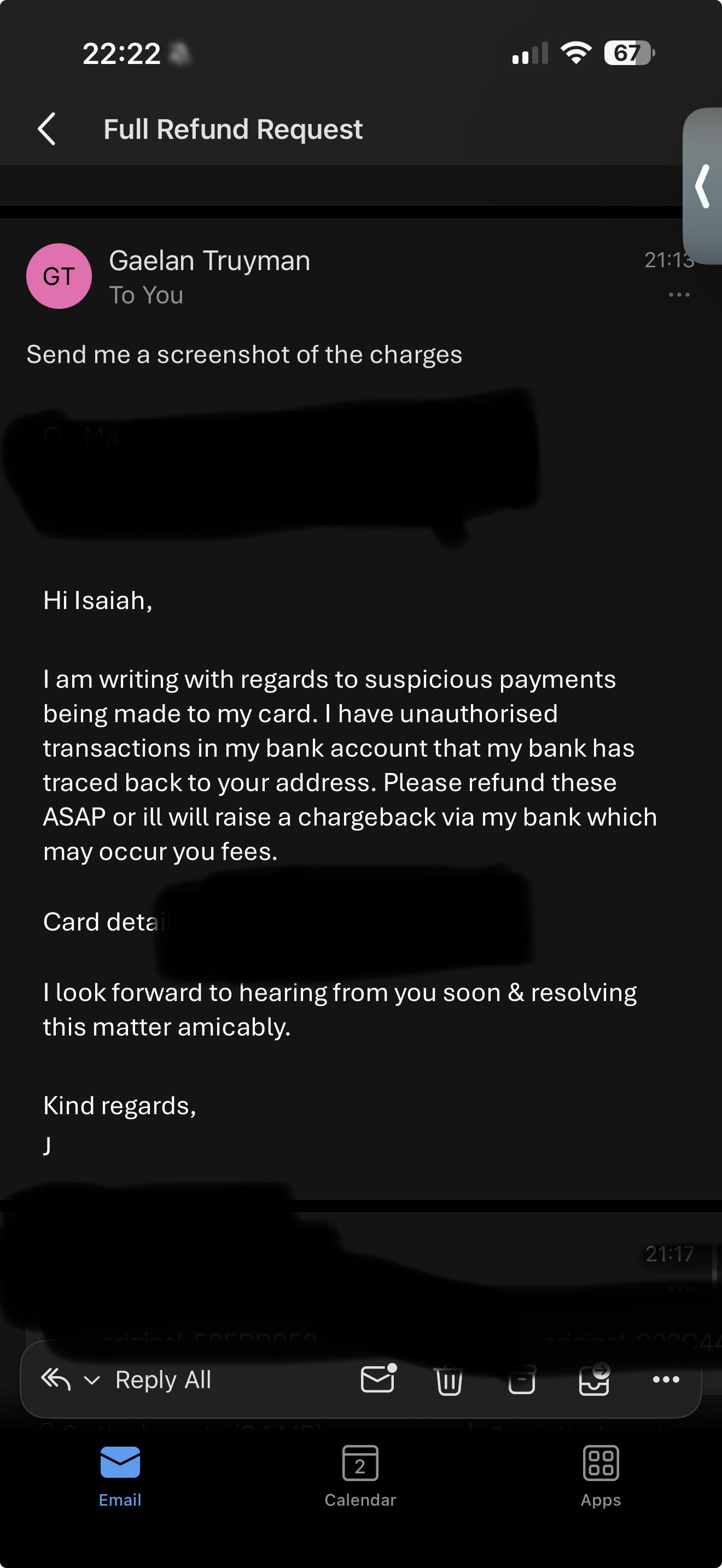Mark this email as unread
Viewport: 722px width, 1568px height.
point(378,1379)
